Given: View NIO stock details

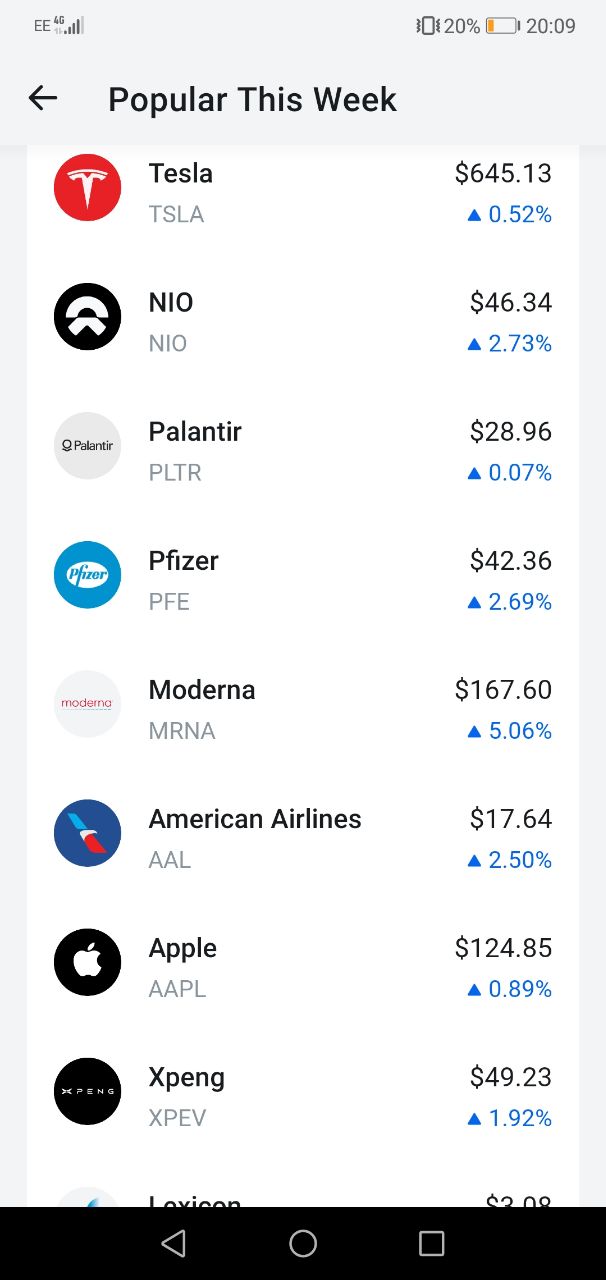Looking at the screenshot, I should coord(303,321).
